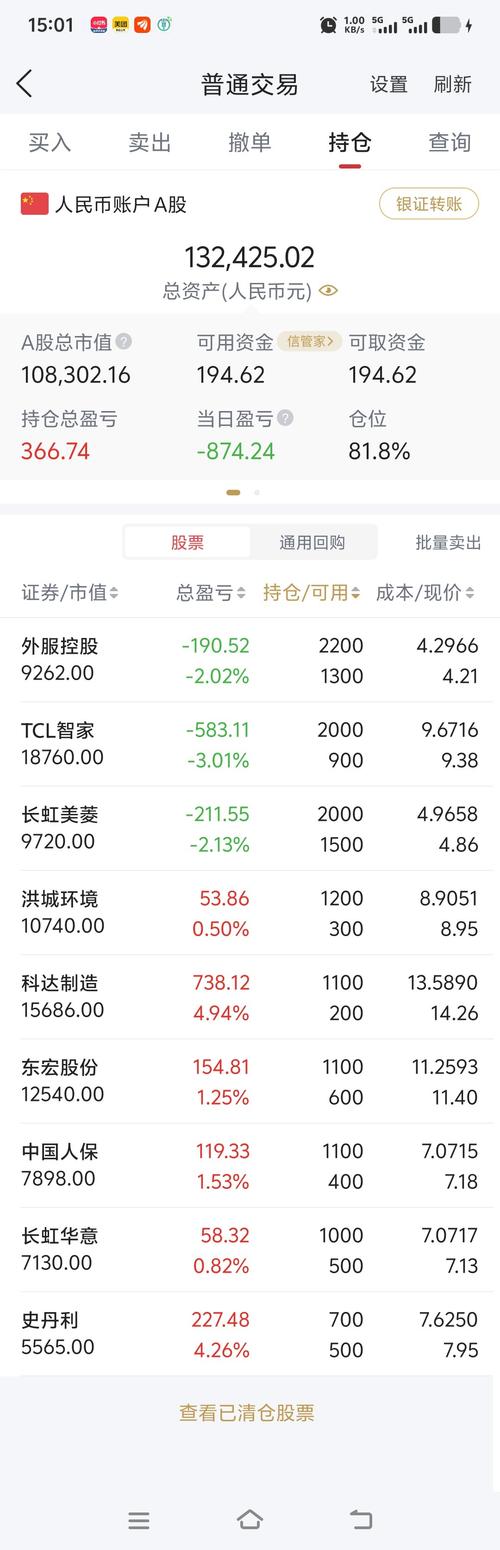The width and height of the screenshot is (500, 1550).
Task: Select the 查询 tab
Action: (x=450, y=142)
